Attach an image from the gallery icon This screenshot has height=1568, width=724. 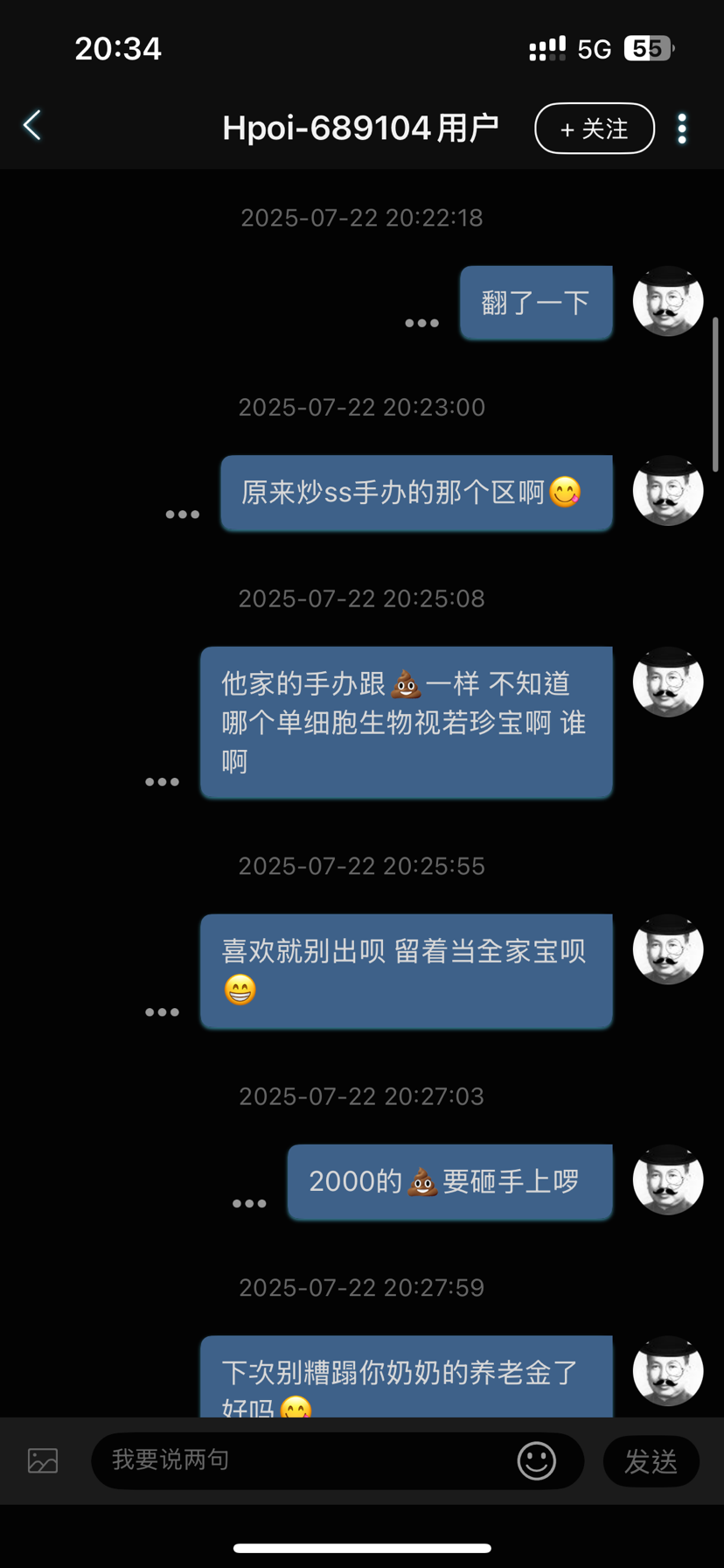(x=43, y=1460)
